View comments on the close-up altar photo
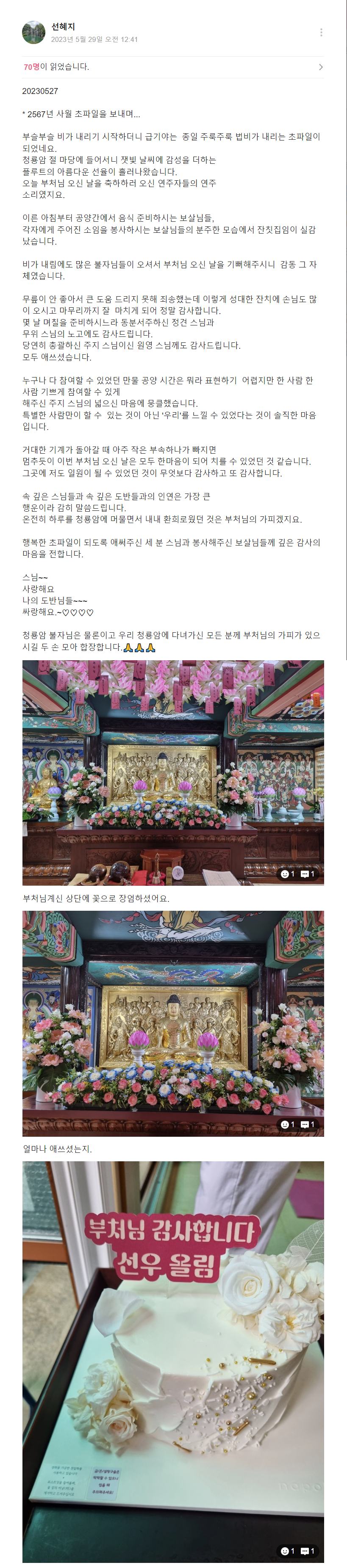Viewport: 347px width, 1568px height. [x=308, y=1125]
